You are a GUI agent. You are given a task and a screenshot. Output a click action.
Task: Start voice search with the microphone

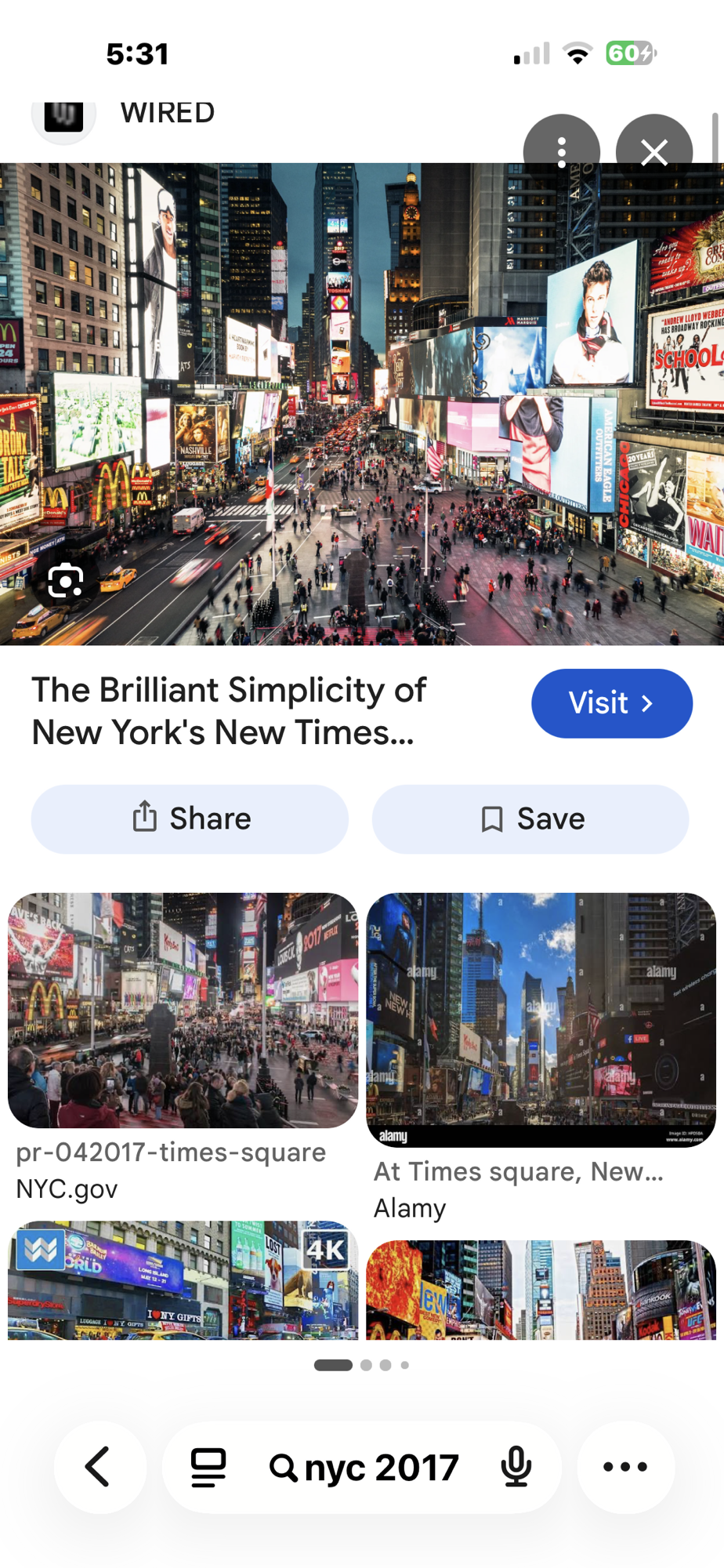[516, 1468]
